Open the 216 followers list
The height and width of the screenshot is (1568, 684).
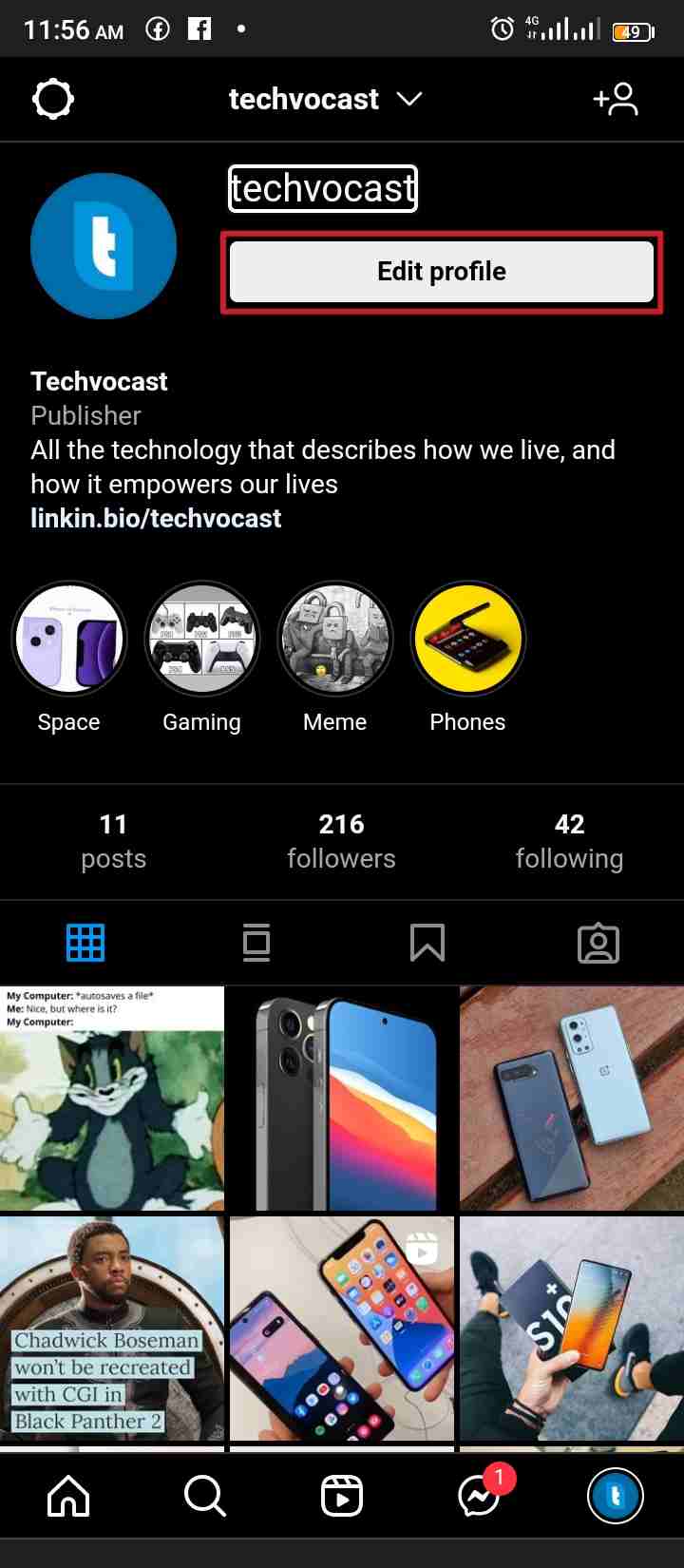341,841
